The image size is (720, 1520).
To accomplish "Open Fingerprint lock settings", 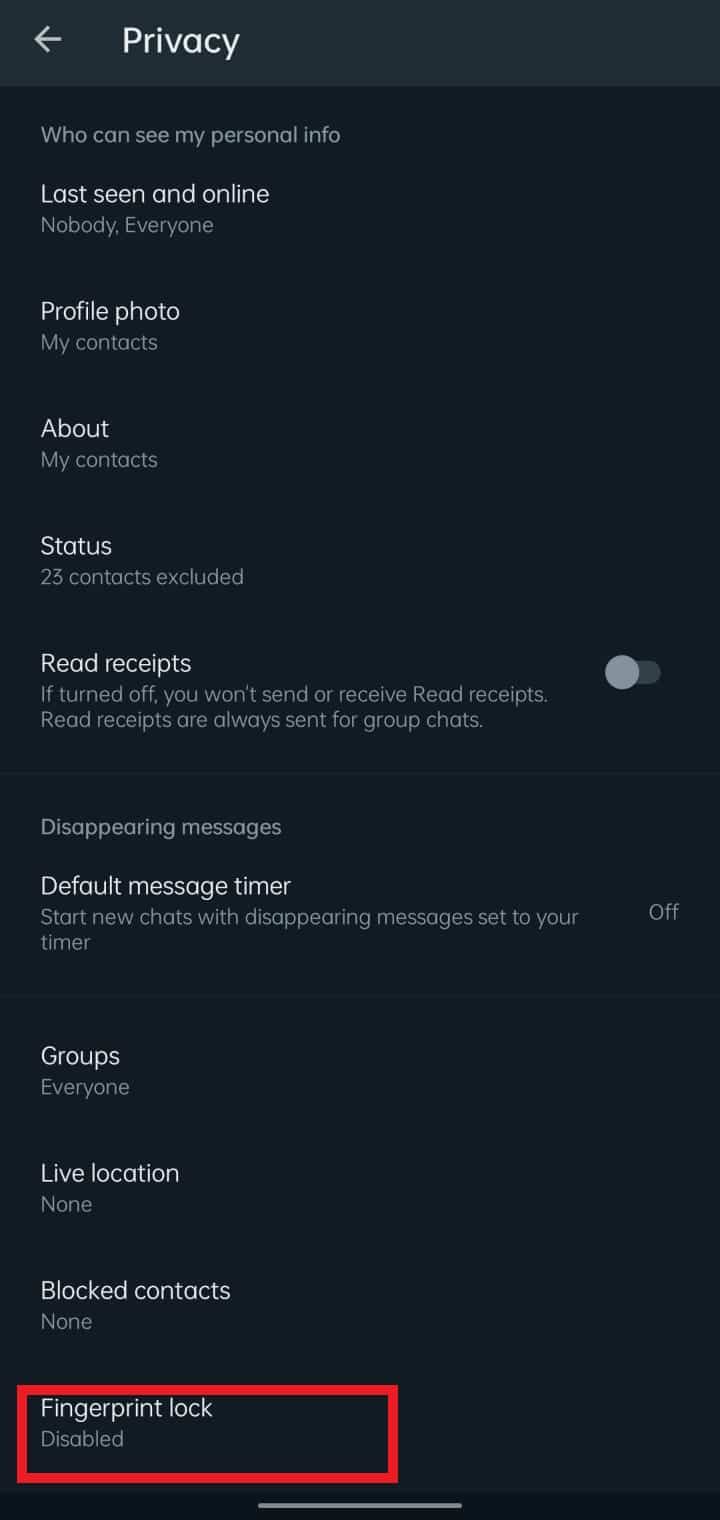I will tap(360, 1422).
